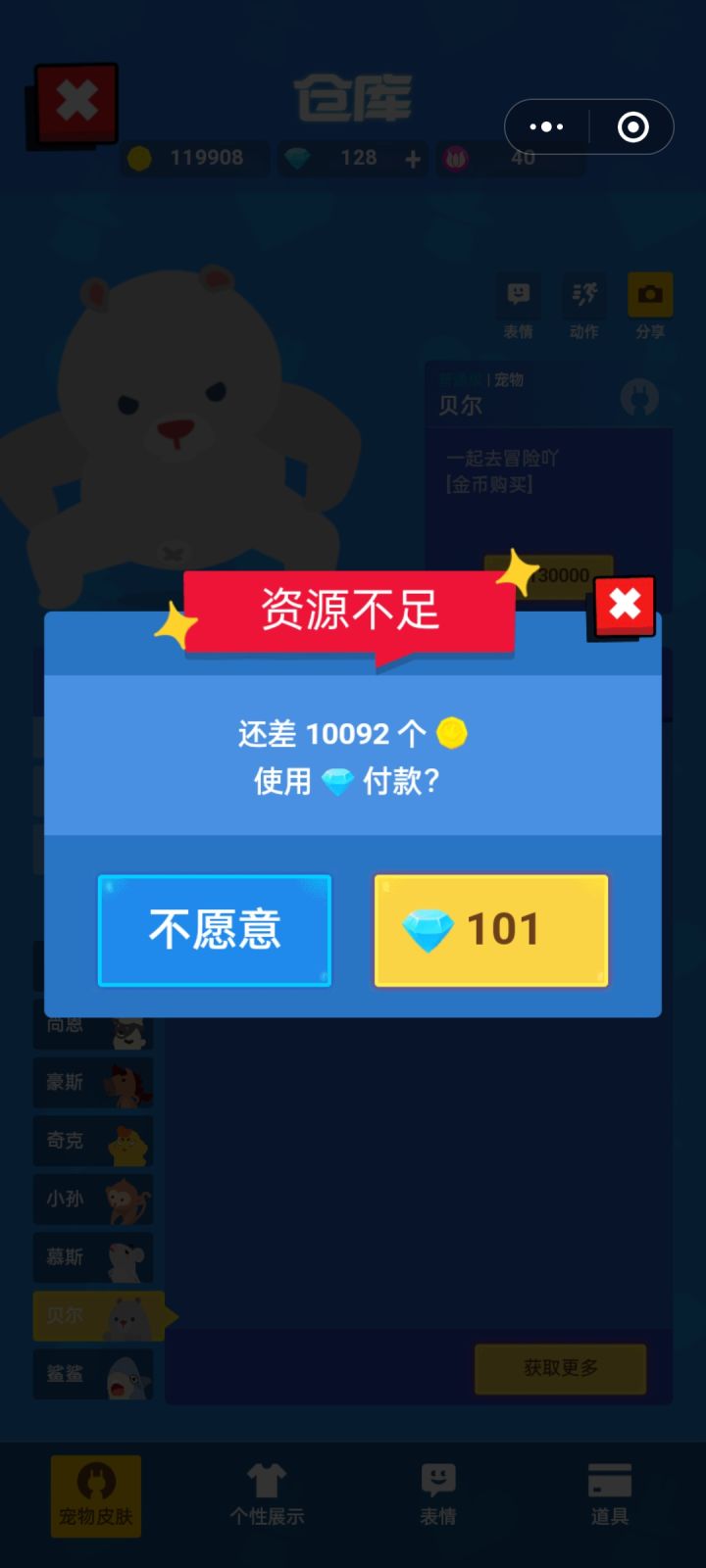
Task: Select pet 豪斯 in the sidebar
Action: [x=92, y=1082]
